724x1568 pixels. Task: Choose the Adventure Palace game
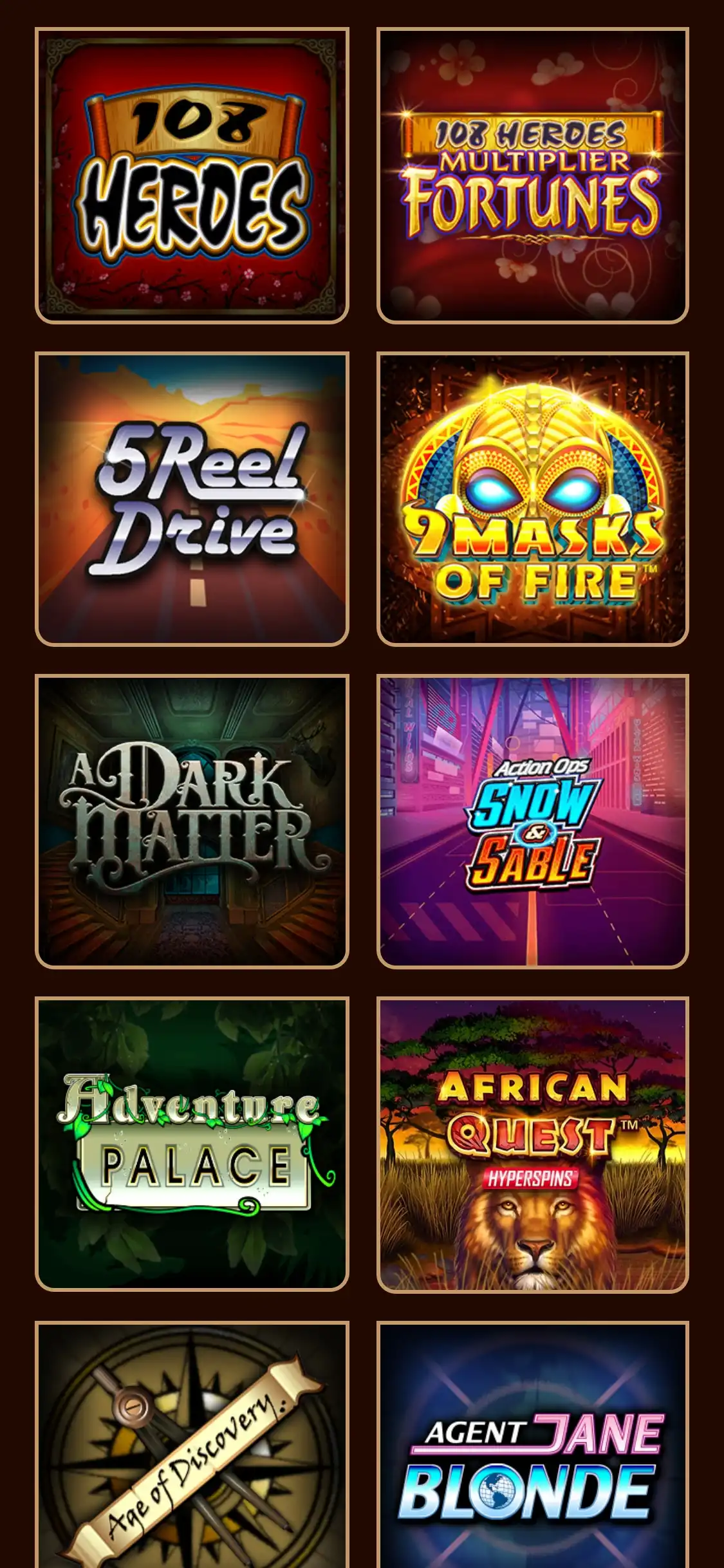pyautogui.click(x=192, y=1144)
